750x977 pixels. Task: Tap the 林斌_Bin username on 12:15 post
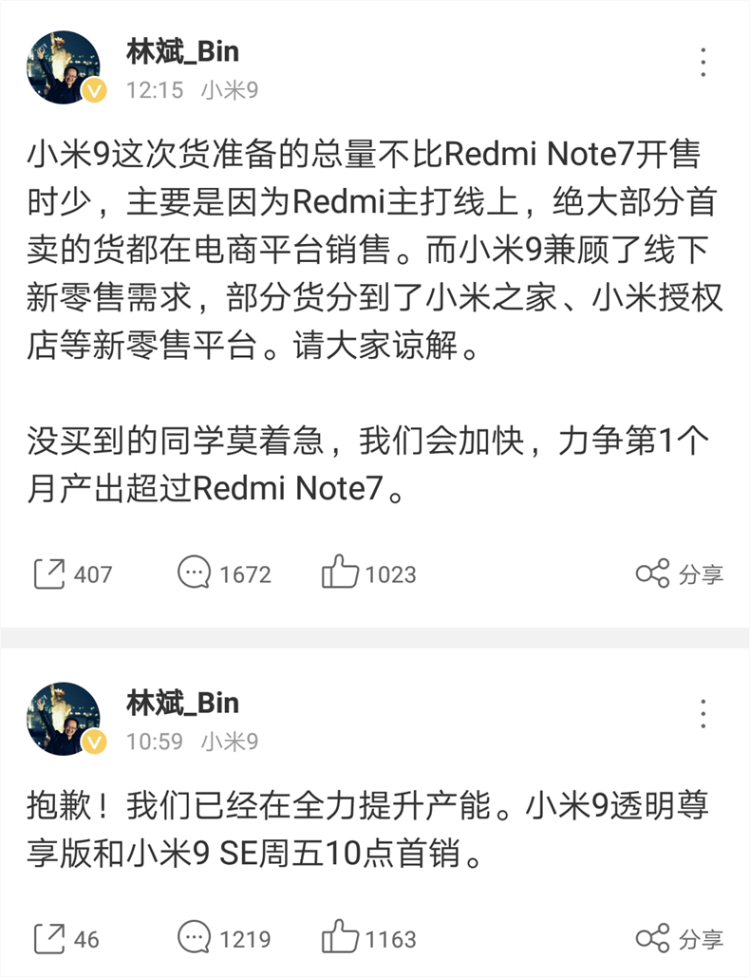pyautogui.click(x=183, y=50)
